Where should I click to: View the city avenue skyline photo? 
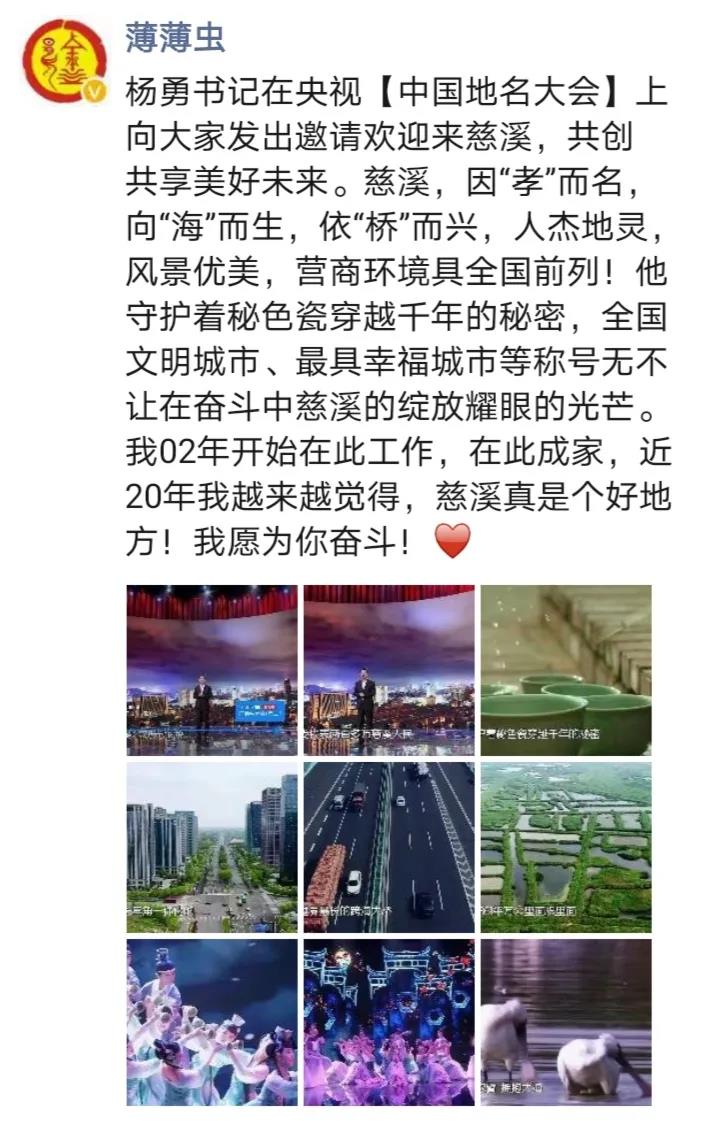tap(212, 846)
